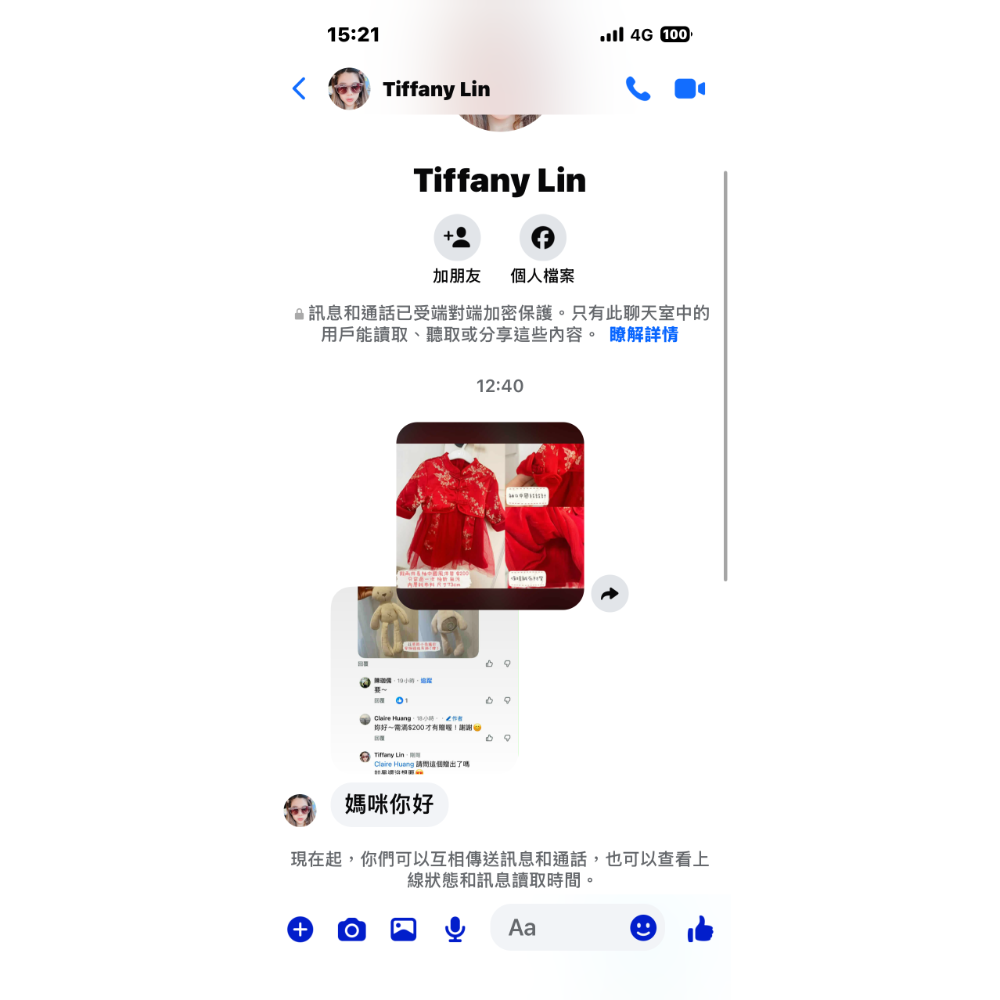Open the 瞭解詳情 encryption link

point(643,334)
